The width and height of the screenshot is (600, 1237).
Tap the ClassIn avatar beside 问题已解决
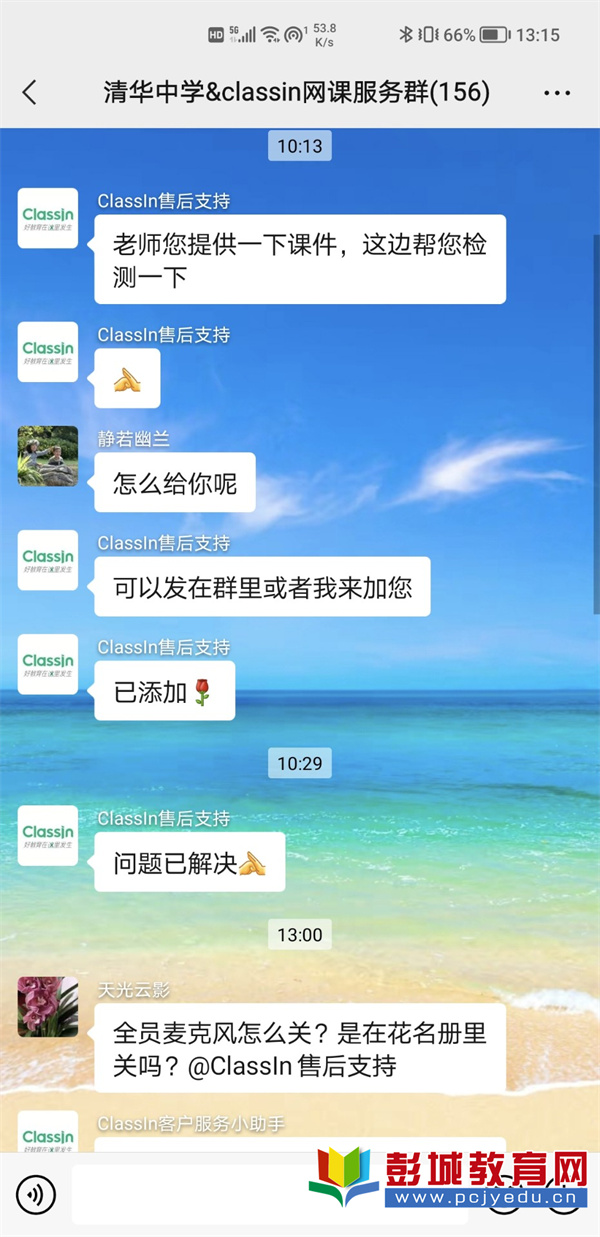click(x=48, y=835)
